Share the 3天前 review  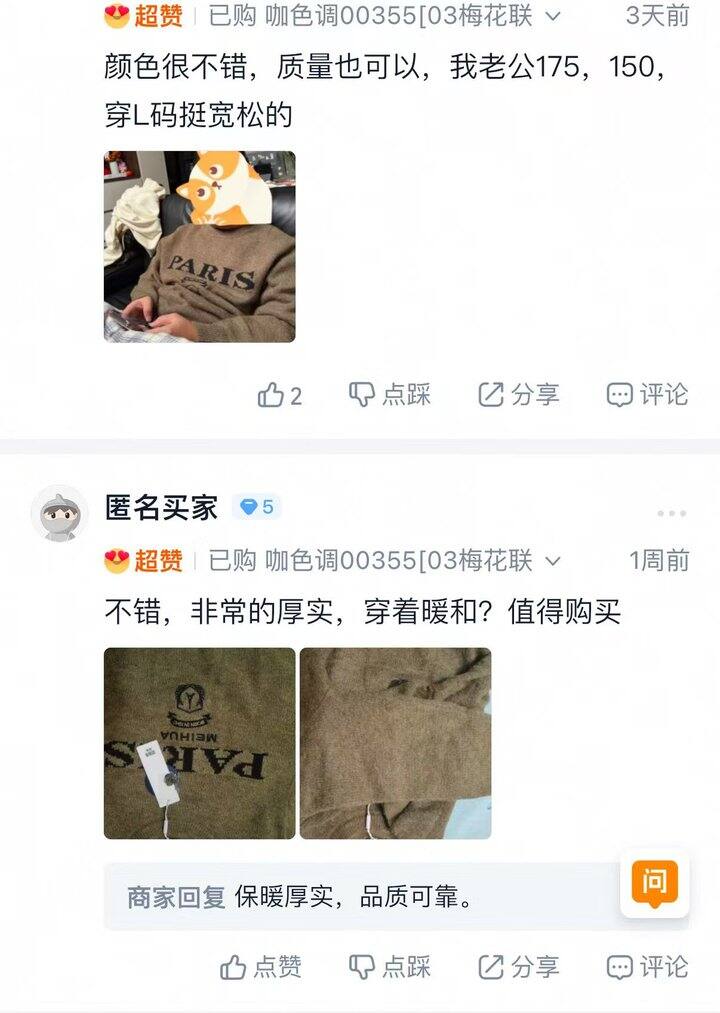point(518,395)
